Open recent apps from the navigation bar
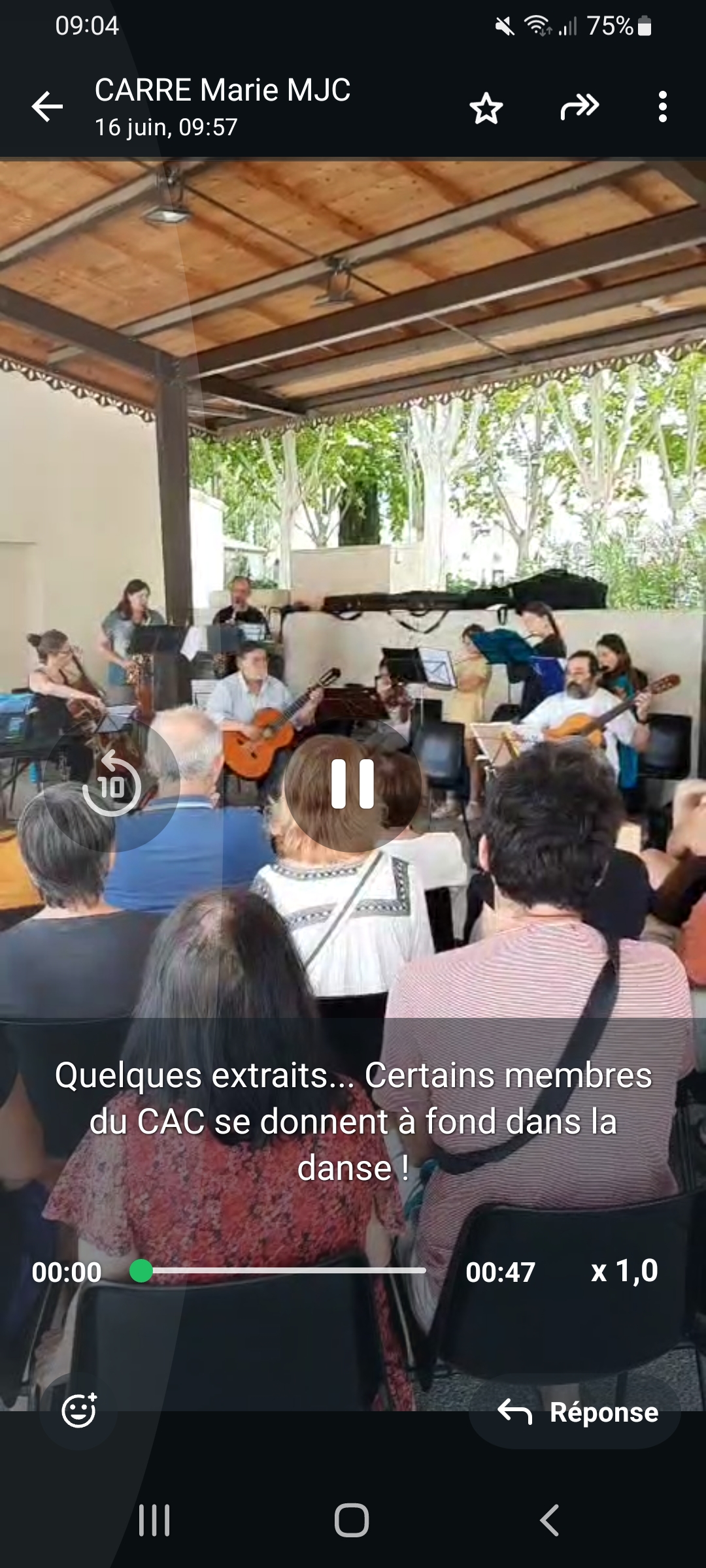 pyautogui.click(x=154, y=1520)
